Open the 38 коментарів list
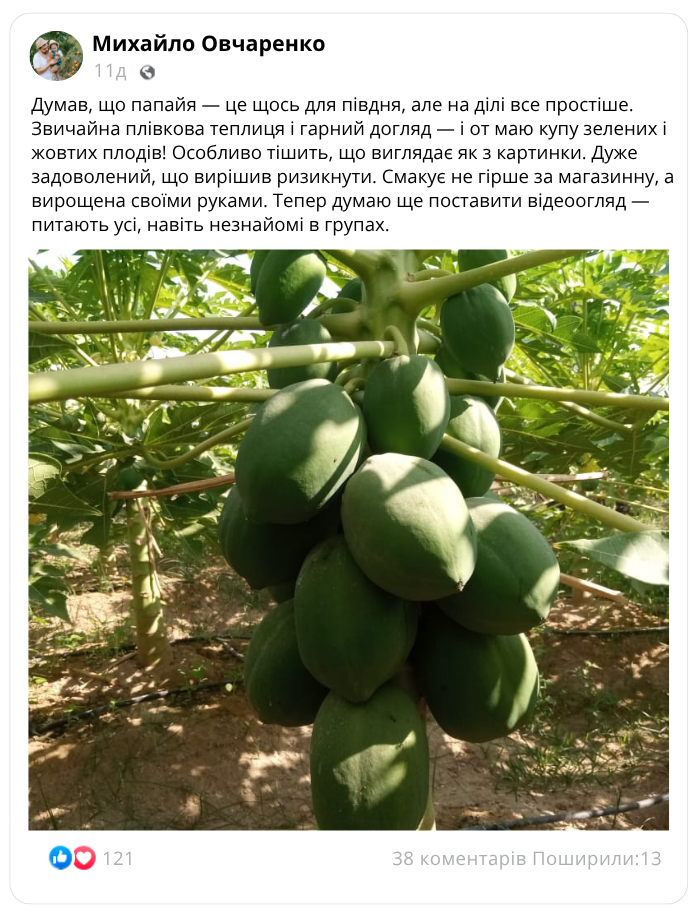Viewport: 698px width, 908px height. pyautogui.click(x=459, y=858)
